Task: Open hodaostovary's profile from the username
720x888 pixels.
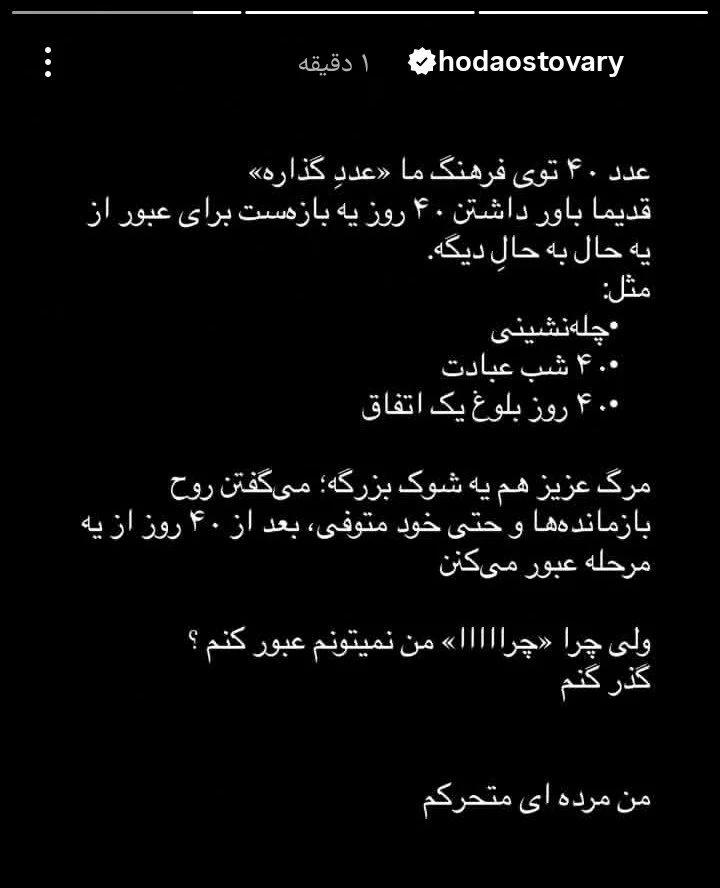Action: click(530, 62)
